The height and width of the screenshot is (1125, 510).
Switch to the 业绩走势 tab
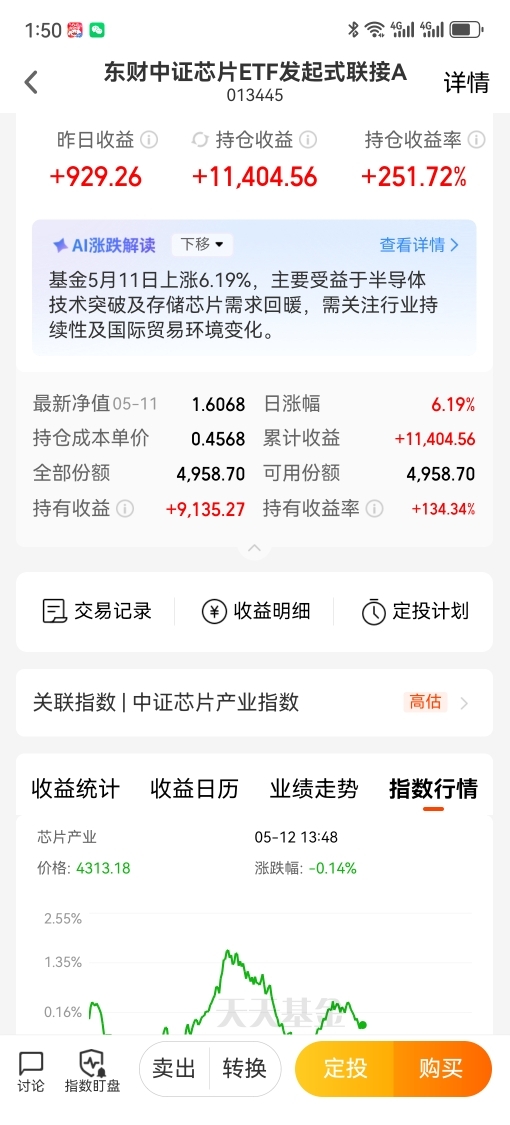[x=313, y=789]
